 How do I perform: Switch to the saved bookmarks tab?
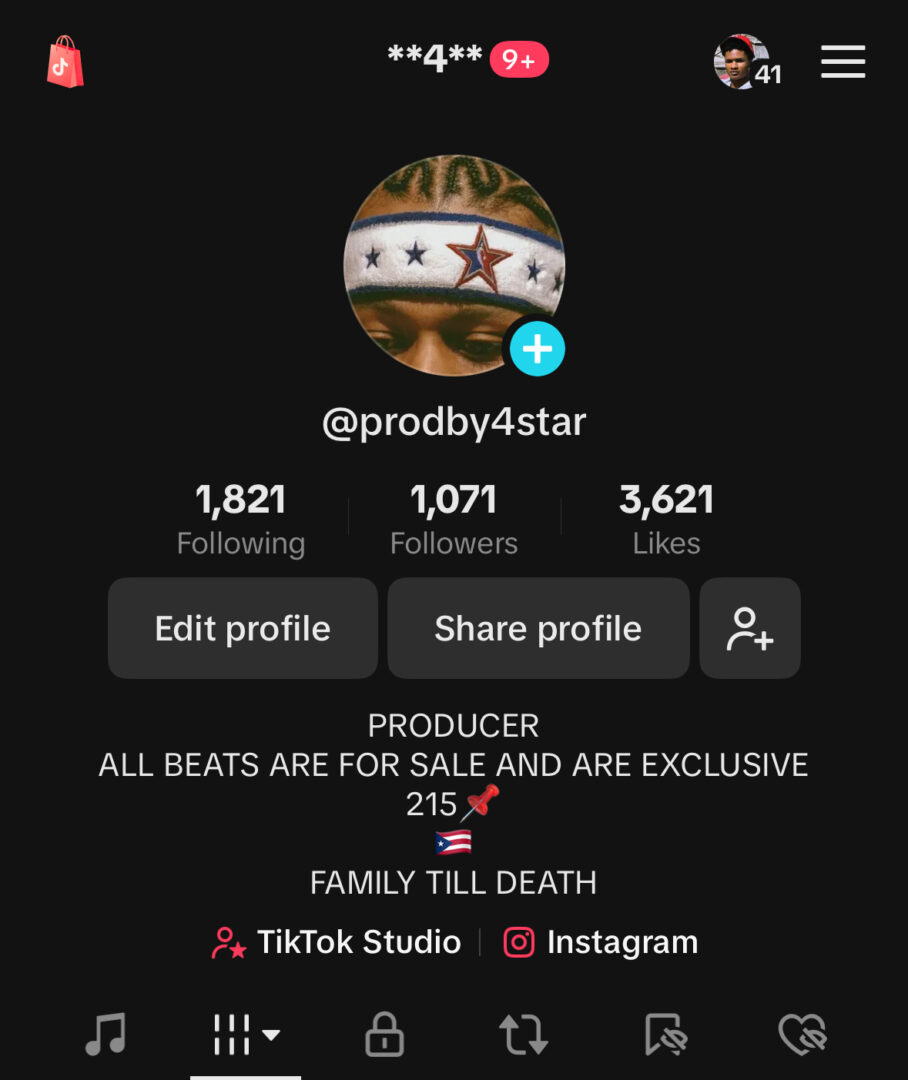(664, 1034)
